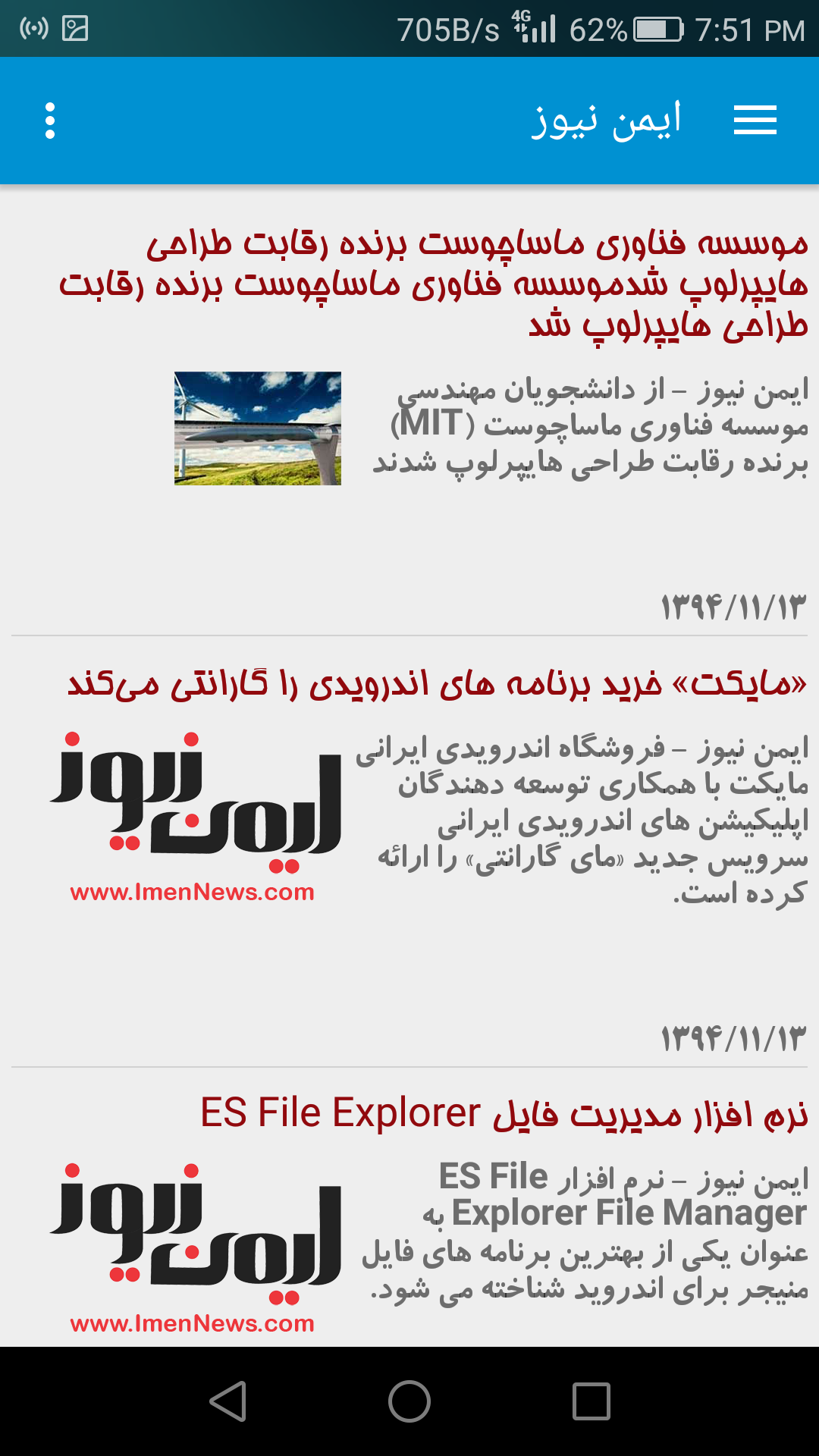The width and height of the screenshot is (819, 1456).
Task: Open the Myket Android apps guarantee article
Action: tap(437, 685)
